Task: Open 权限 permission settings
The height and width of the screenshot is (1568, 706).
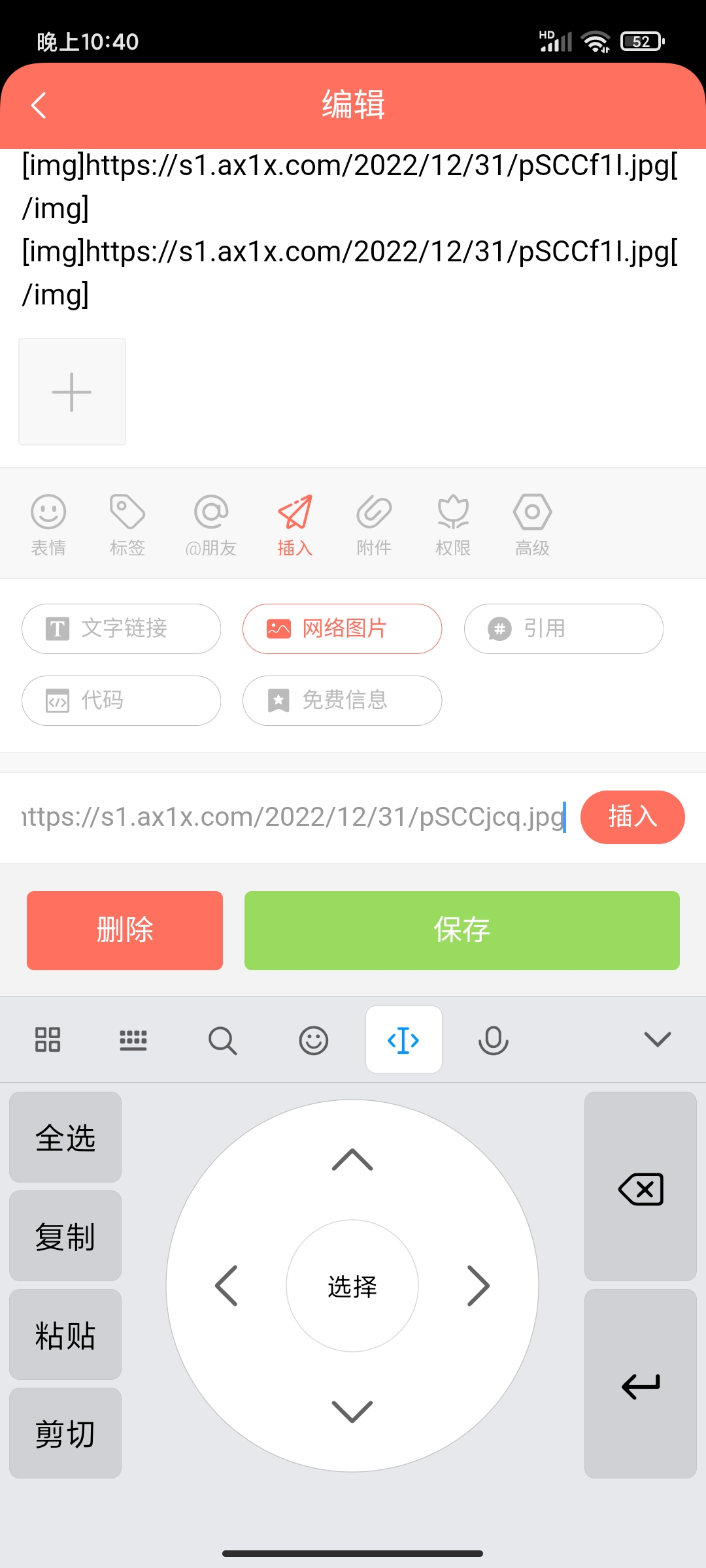Action: pos(453,525)
